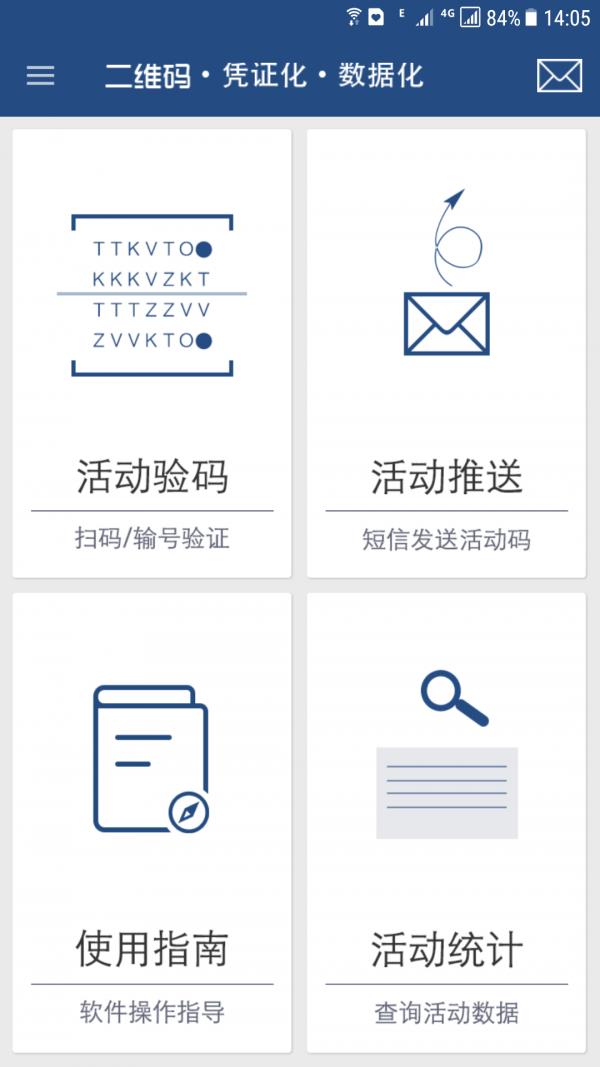View the 活动统计 card
This screenshot has width=600, height=1067.
tap(446, 823)
